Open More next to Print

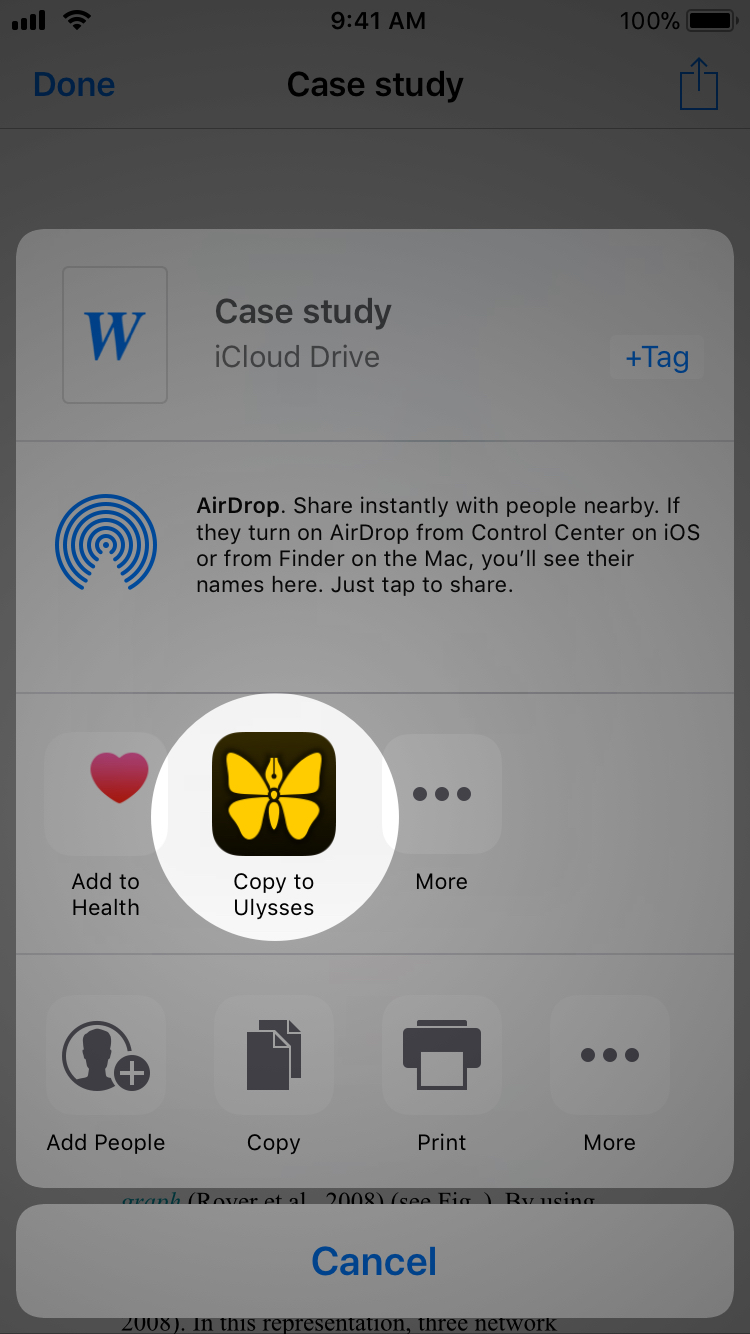coord(610,1055)
